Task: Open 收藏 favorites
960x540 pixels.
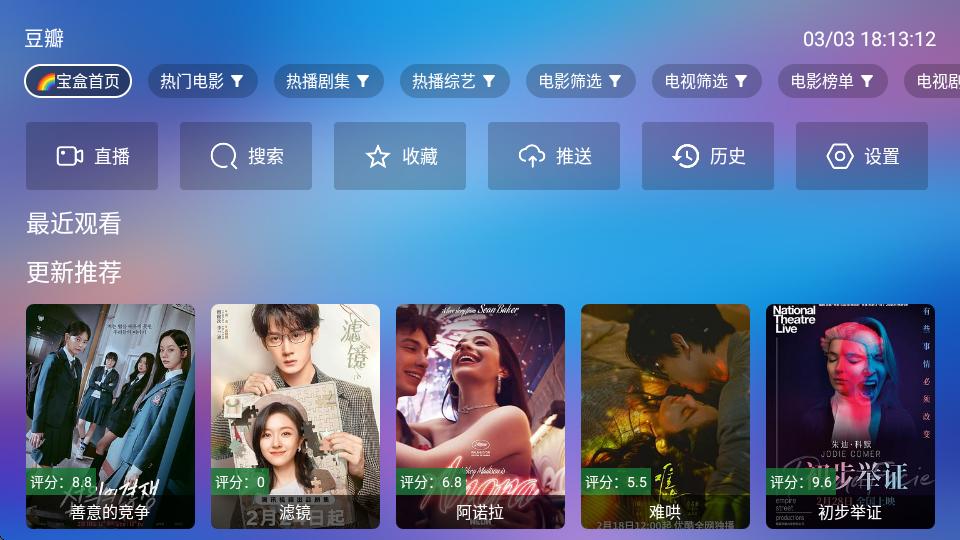Action: (400, 156)
